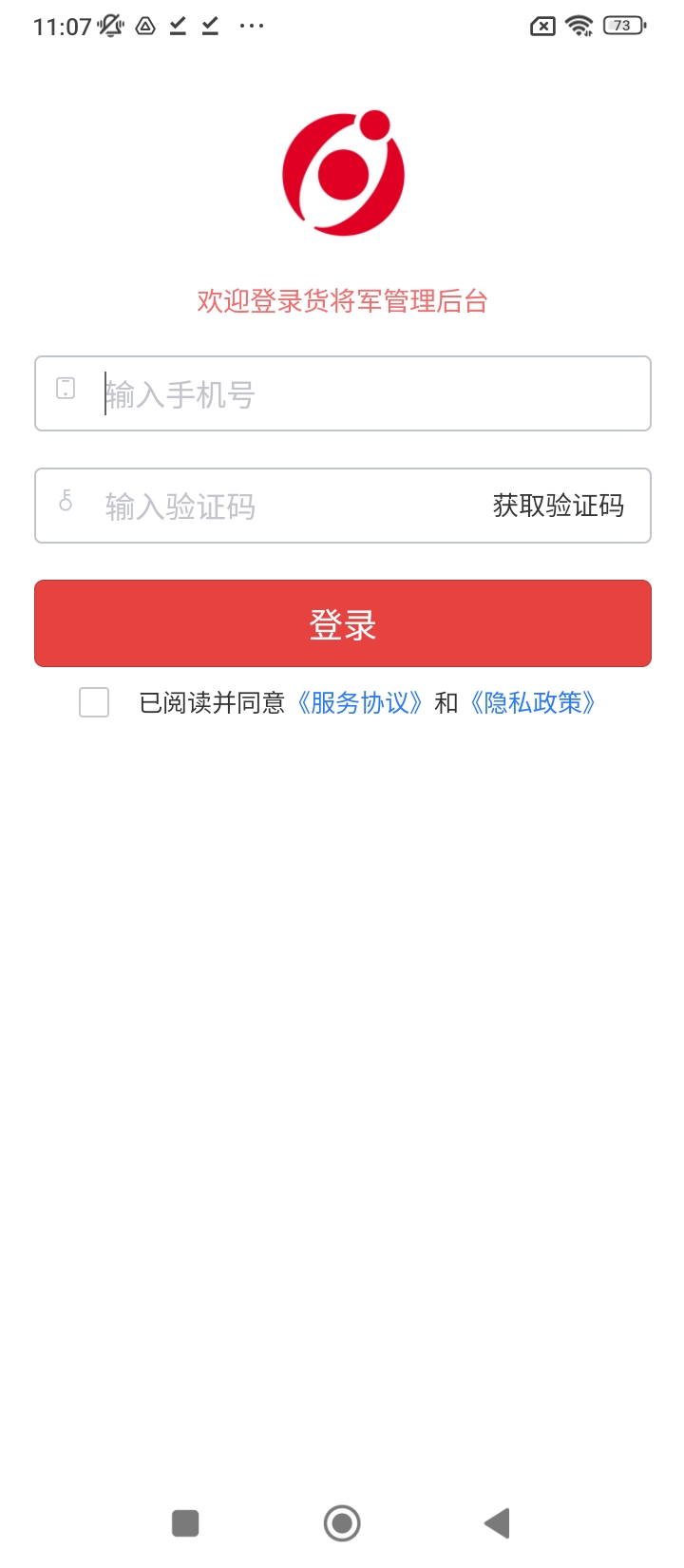Screen dimensions: 684x1568
Task: Open the 《隐私政策》 privacy policy link
Action: point(533,703)
